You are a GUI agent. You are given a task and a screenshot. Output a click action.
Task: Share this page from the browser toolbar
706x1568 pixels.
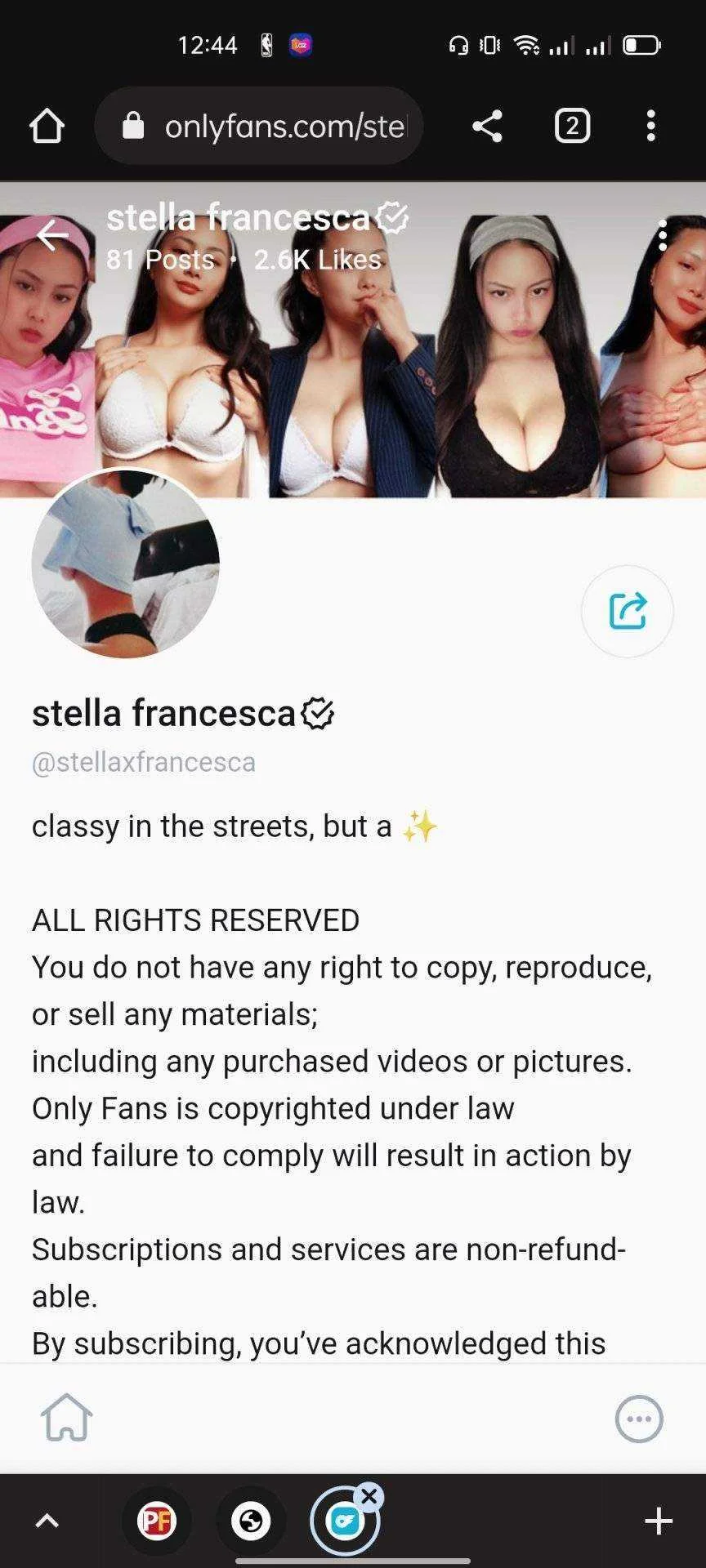click(487, 127)
